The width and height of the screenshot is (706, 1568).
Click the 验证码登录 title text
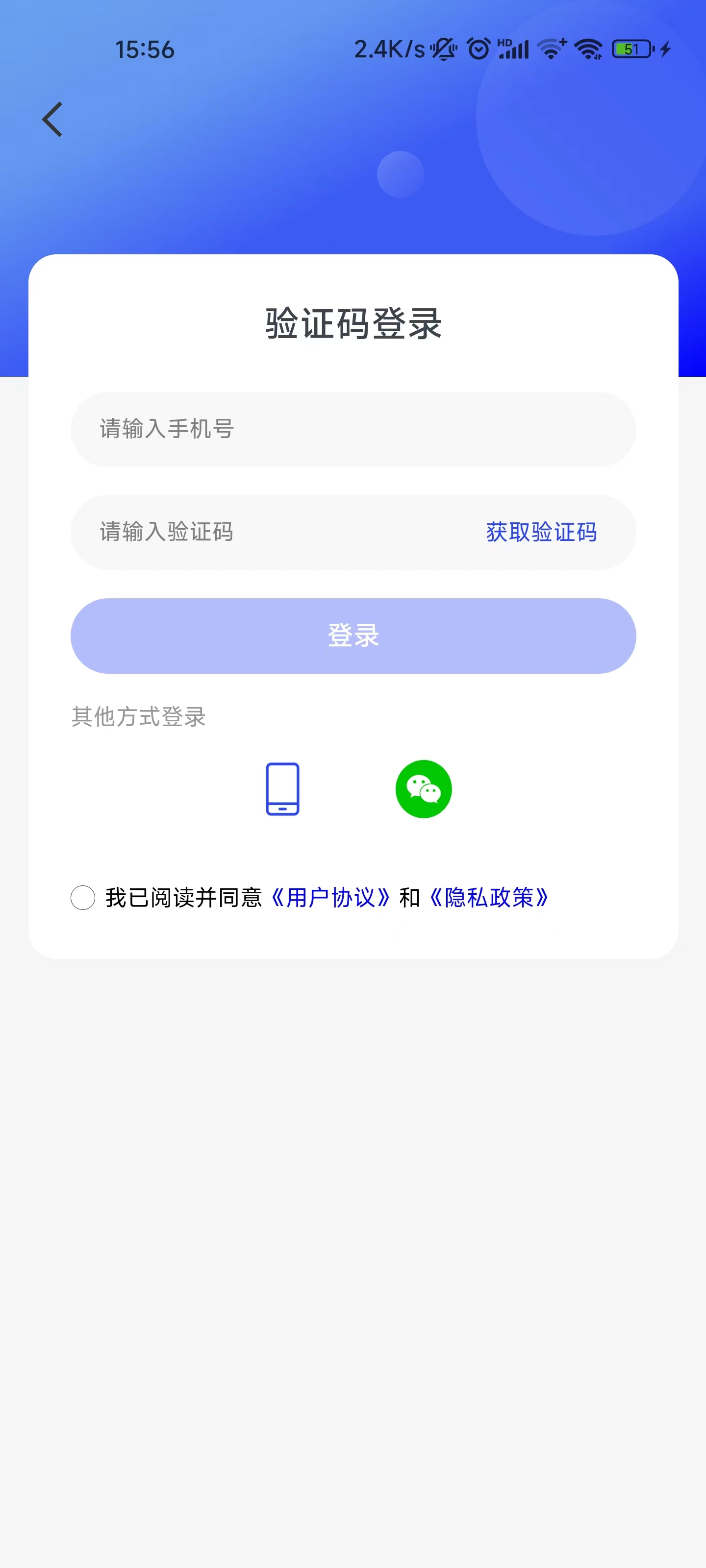pos(353,323)
